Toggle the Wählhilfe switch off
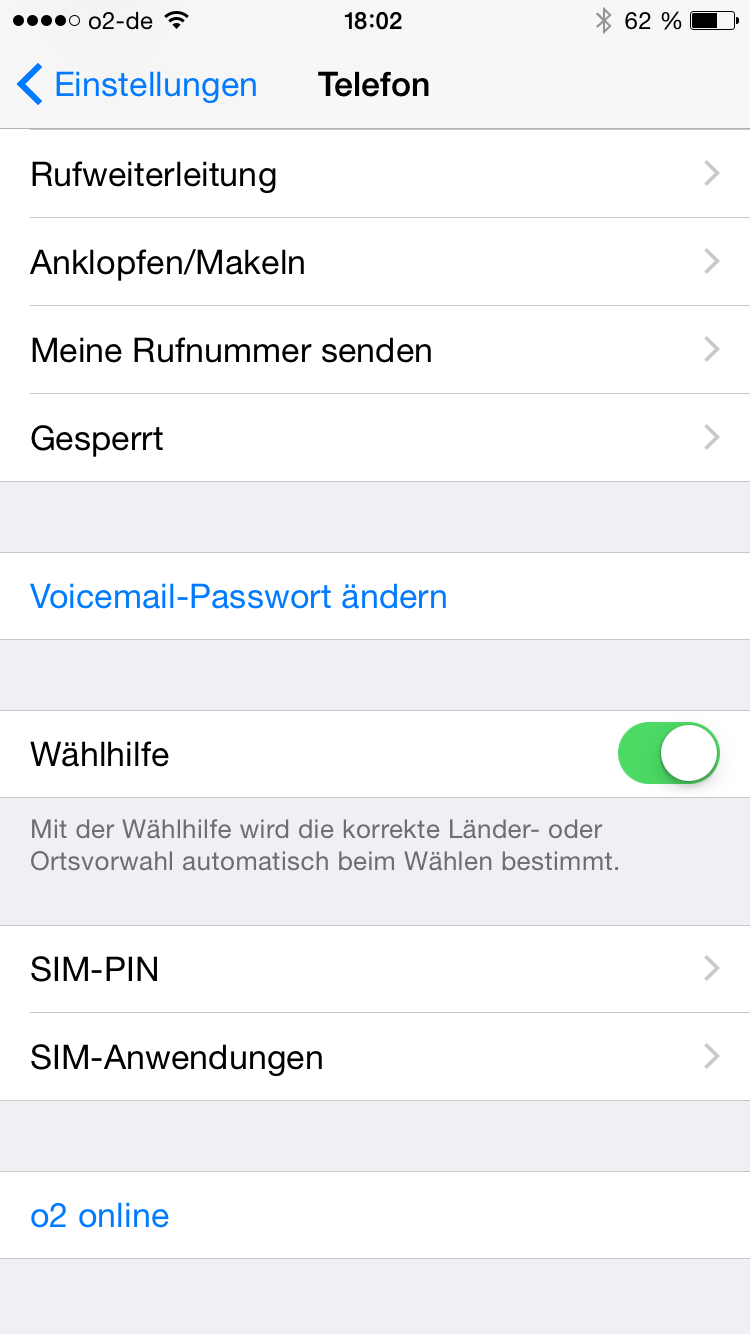Image resolution: width=750 pixels, height=1334 pixels. pyautogui.click(x=669, y=754)
